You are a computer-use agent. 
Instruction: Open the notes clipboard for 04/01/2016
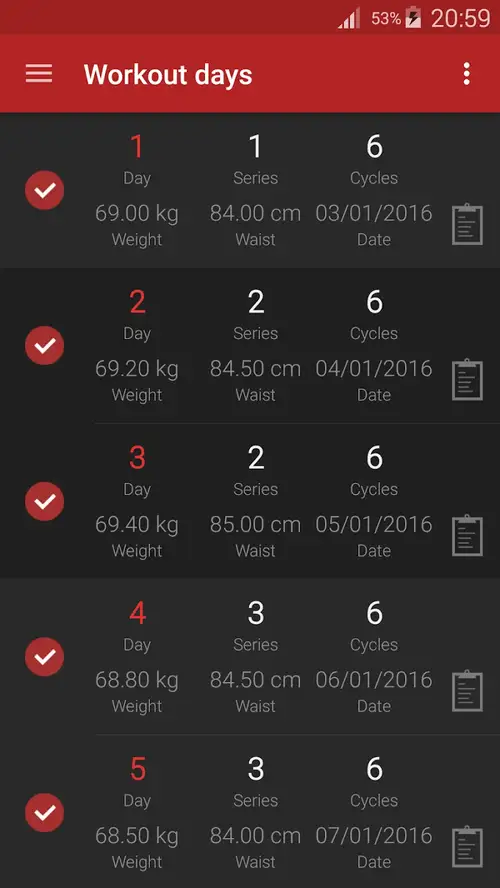(467, 379)
